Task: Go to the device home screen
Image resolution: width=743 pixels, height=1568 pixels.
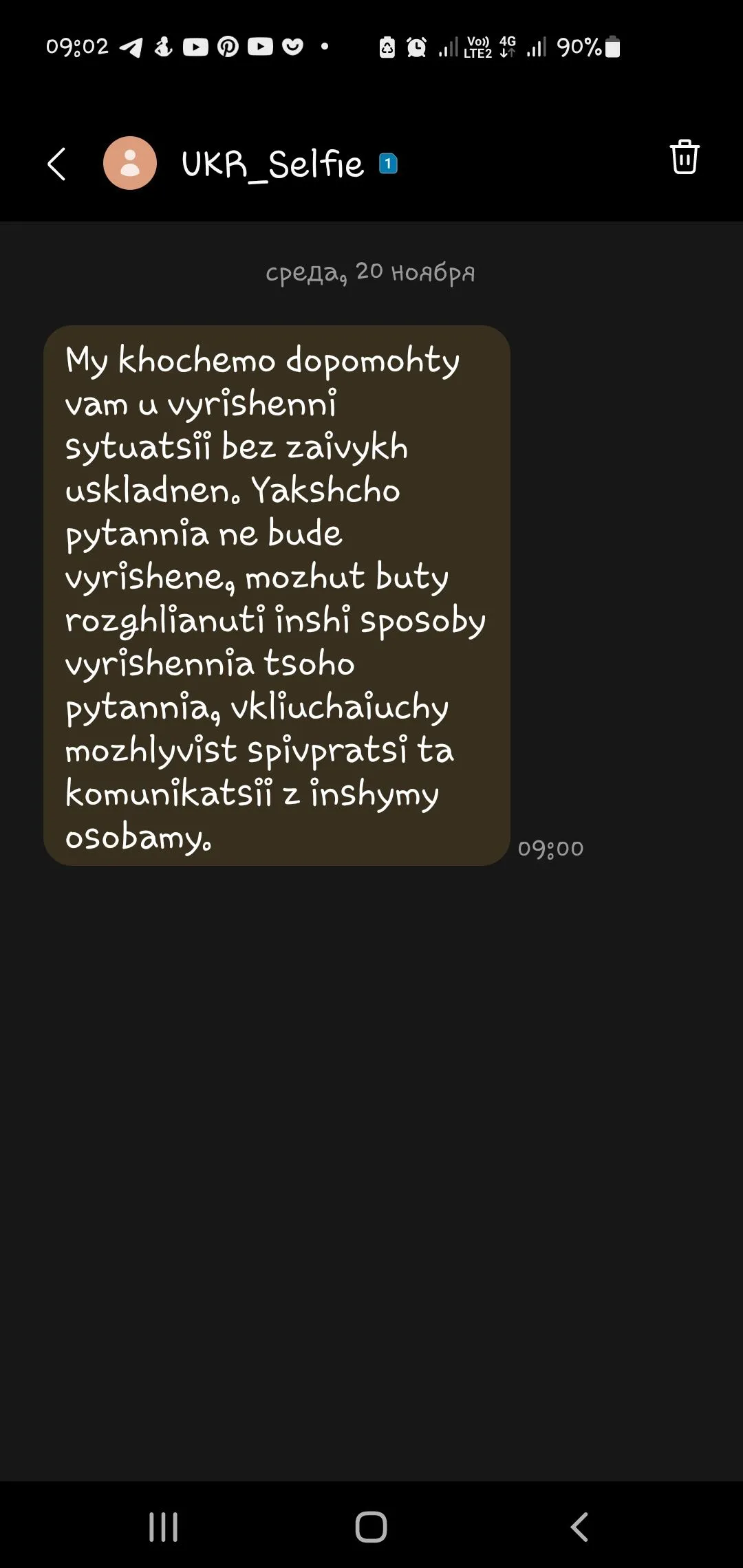Action: [371, 1527]
